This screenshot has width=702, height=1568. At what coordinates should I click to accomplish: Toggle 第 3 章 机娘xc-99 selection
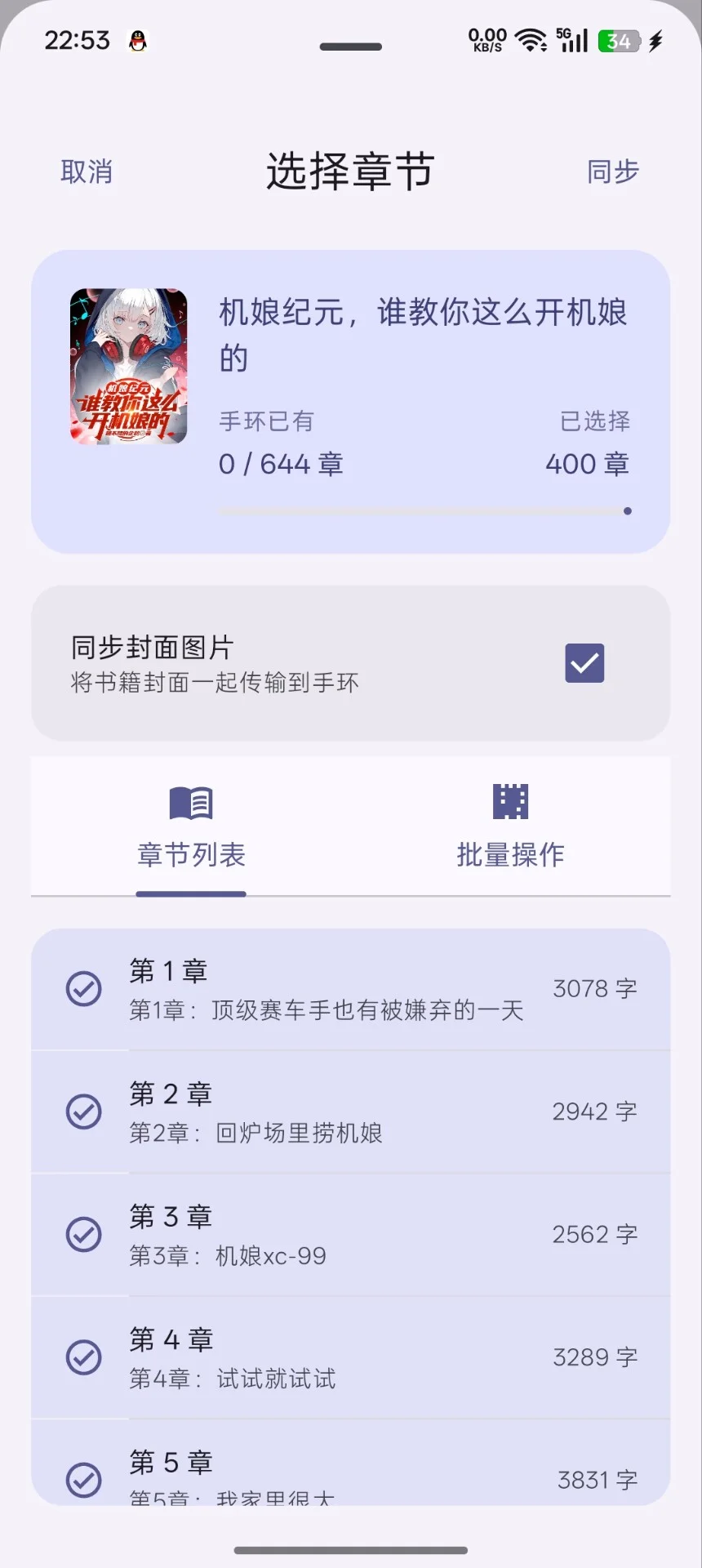(x=84, y=1234)
